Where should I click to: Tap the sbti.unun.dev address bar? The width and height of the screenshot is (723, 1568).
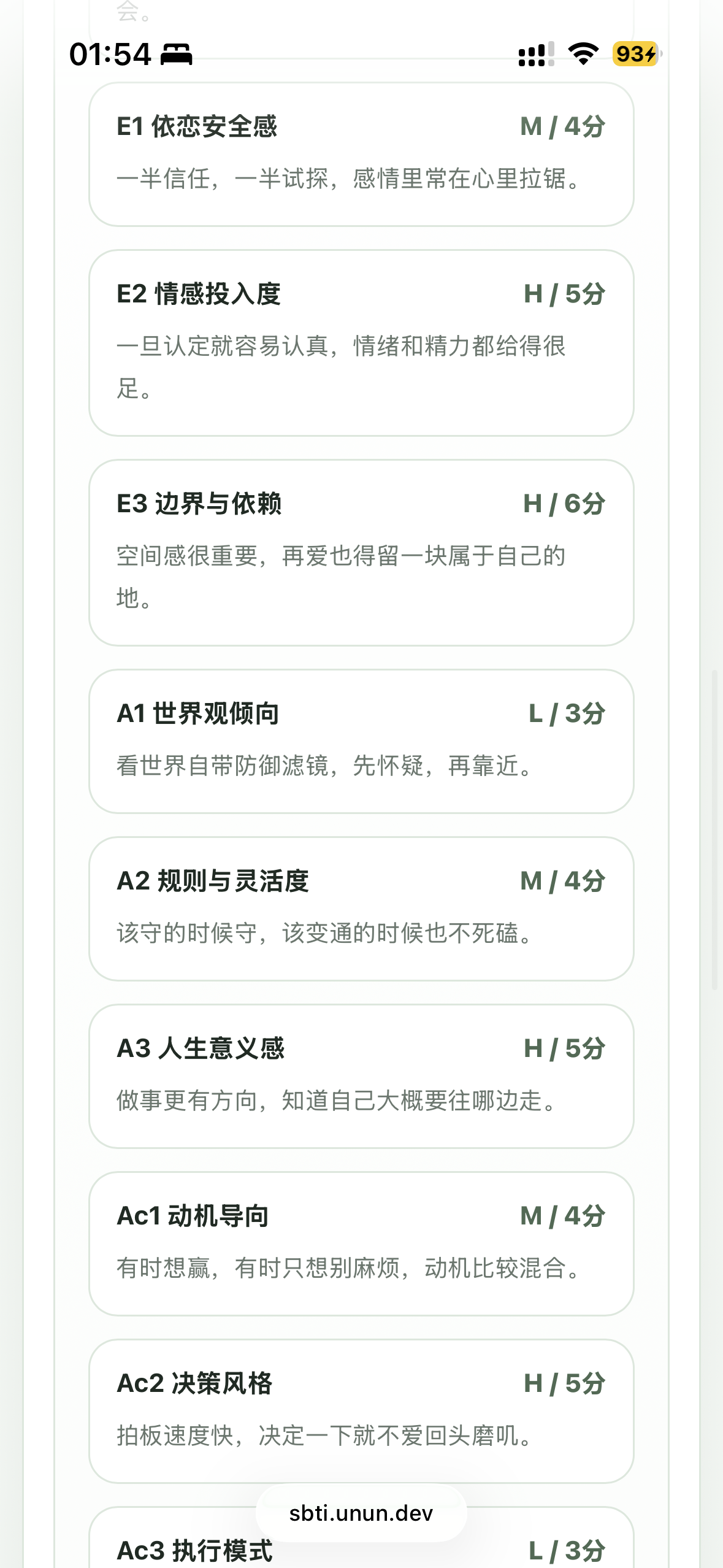point(361,1513)
